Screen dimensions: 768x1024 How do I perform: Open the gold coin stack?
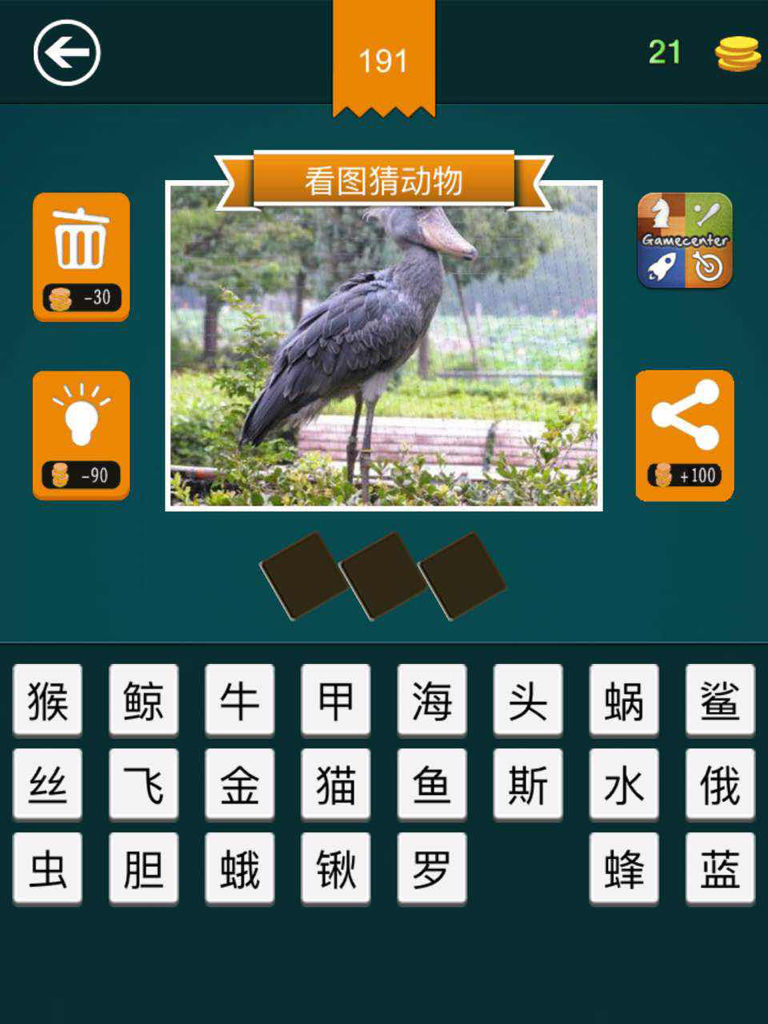[738, 53]
